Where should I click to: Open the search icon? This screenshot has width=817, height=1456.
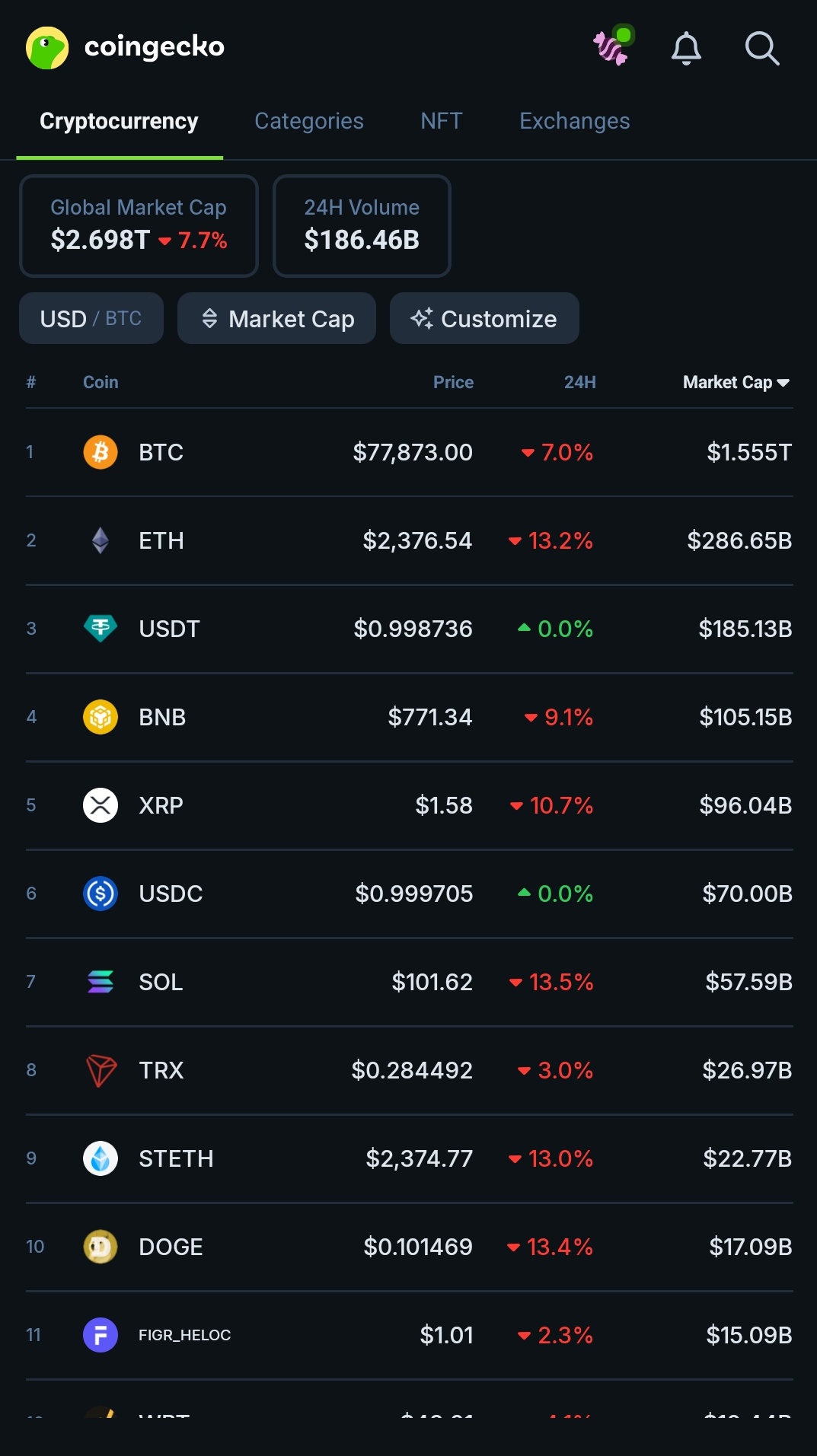761,49
